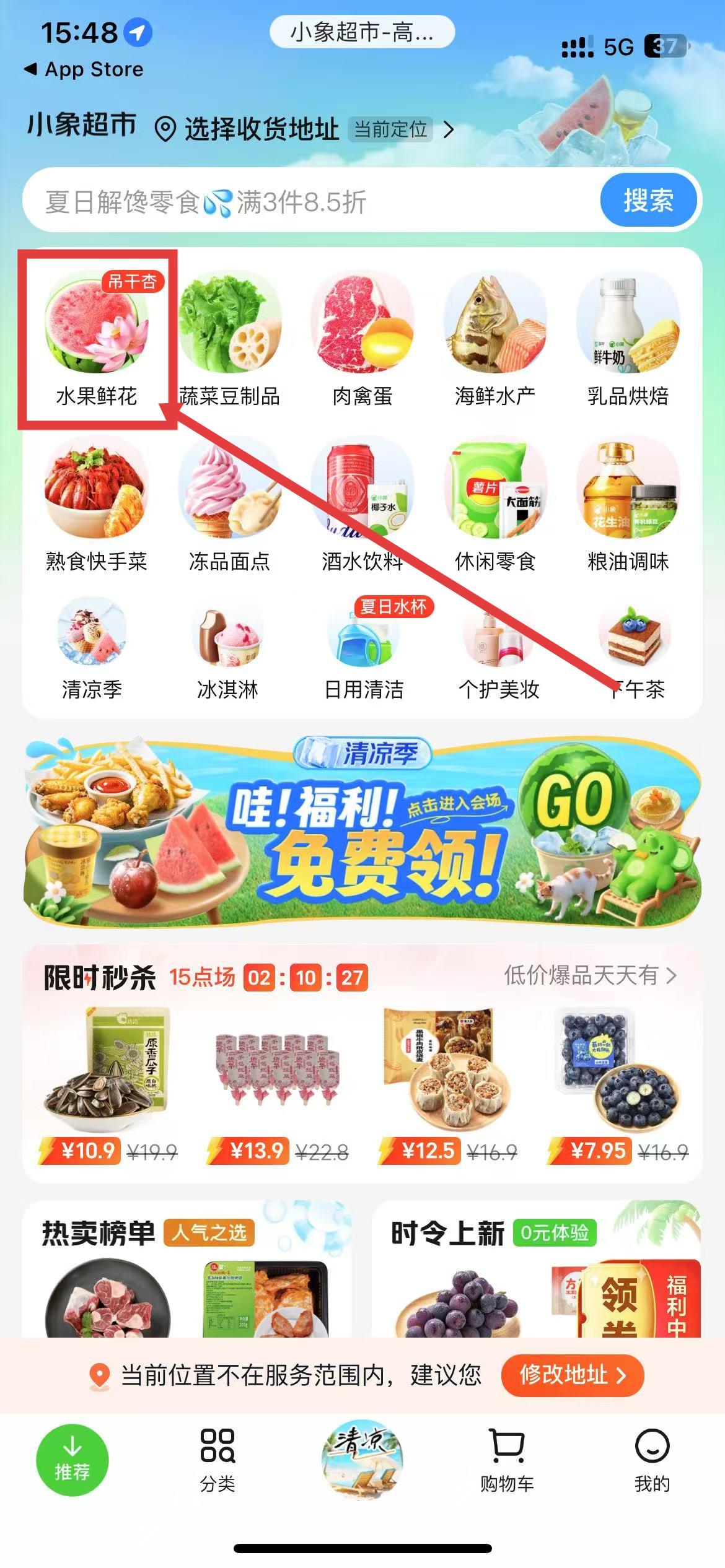Image resolution: width=725 pixels, height=1568 pixels.
Task: Open the 水果鲜花 category
Action: click(x=97, y=339)
